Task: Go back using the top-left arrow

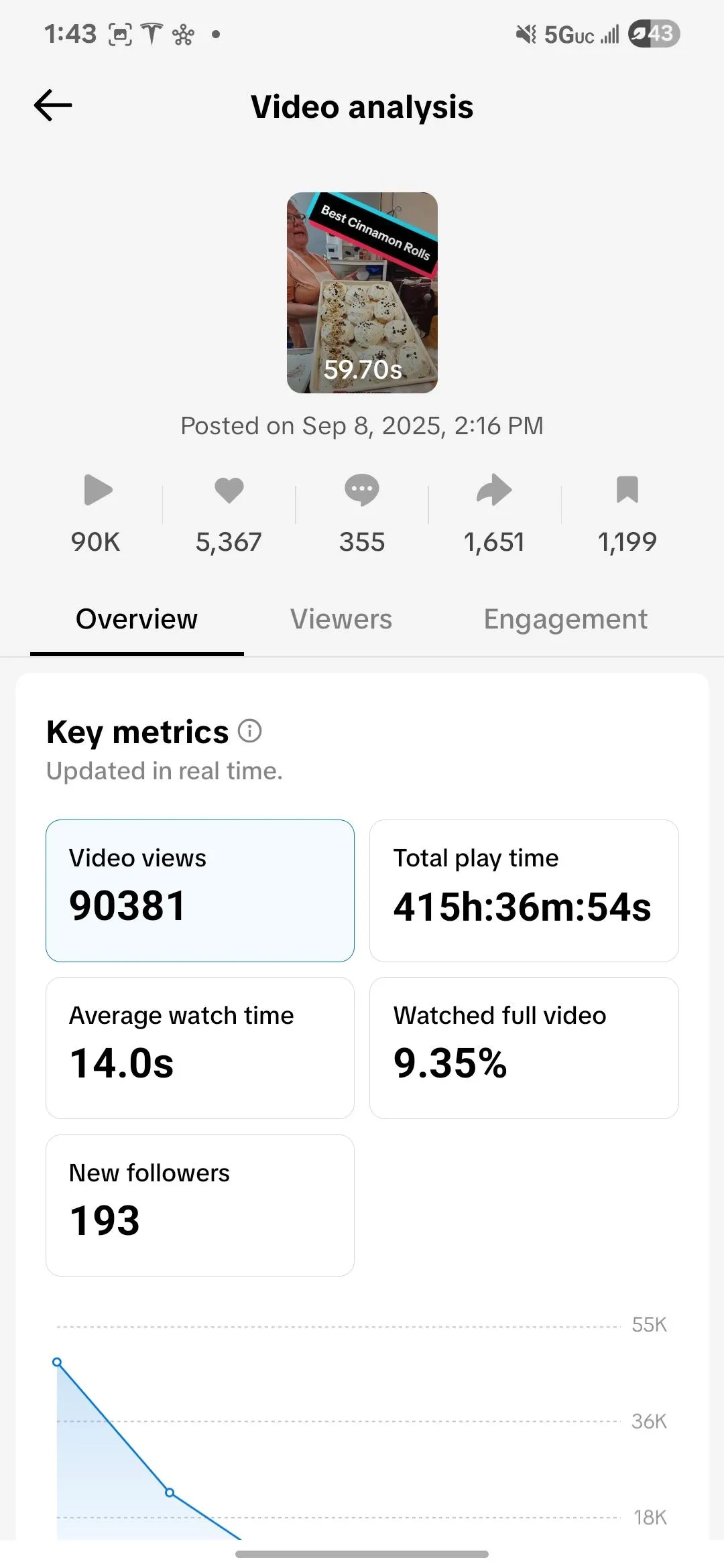Action: coord(53,106)
